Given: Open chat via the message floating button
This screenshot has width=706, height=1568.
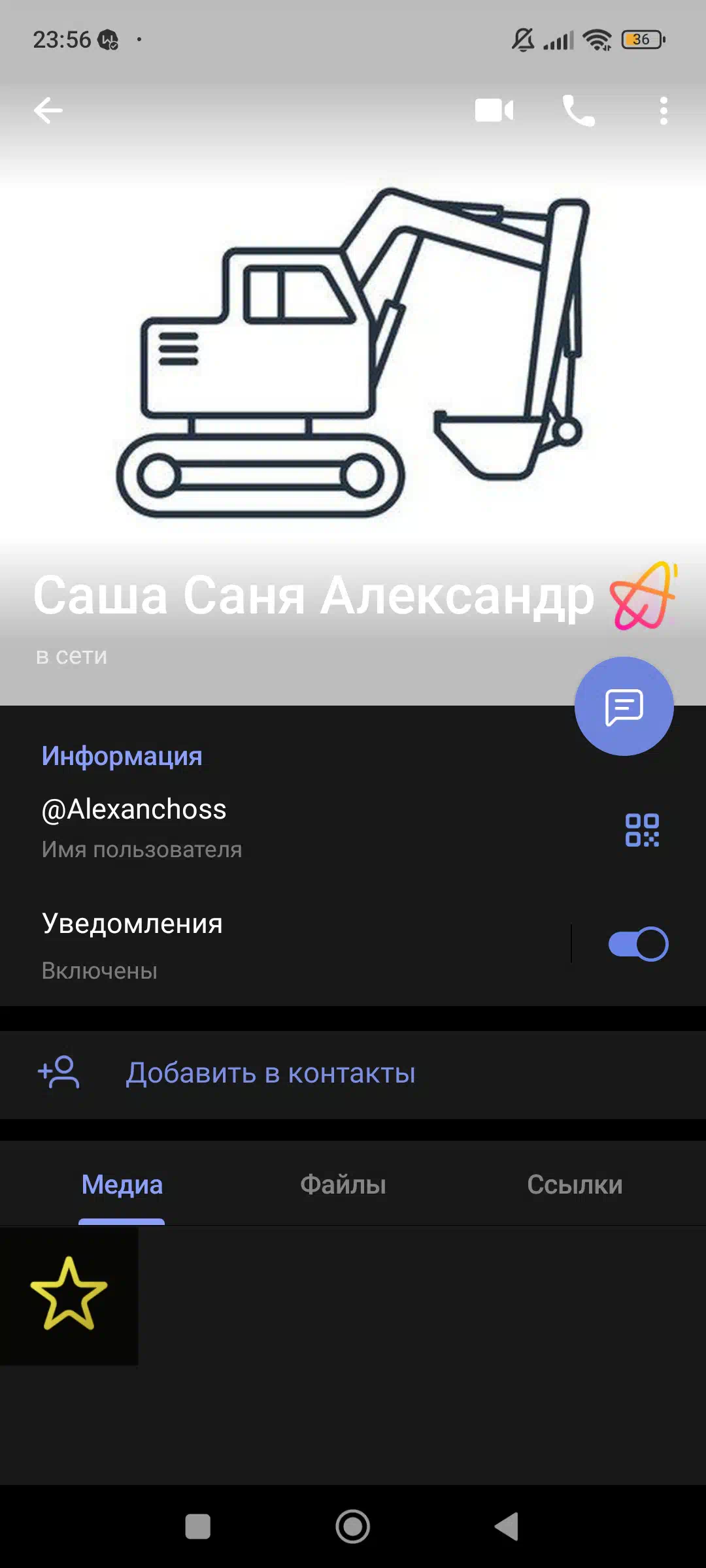Looking at the screenshot, I should (624, 706).
